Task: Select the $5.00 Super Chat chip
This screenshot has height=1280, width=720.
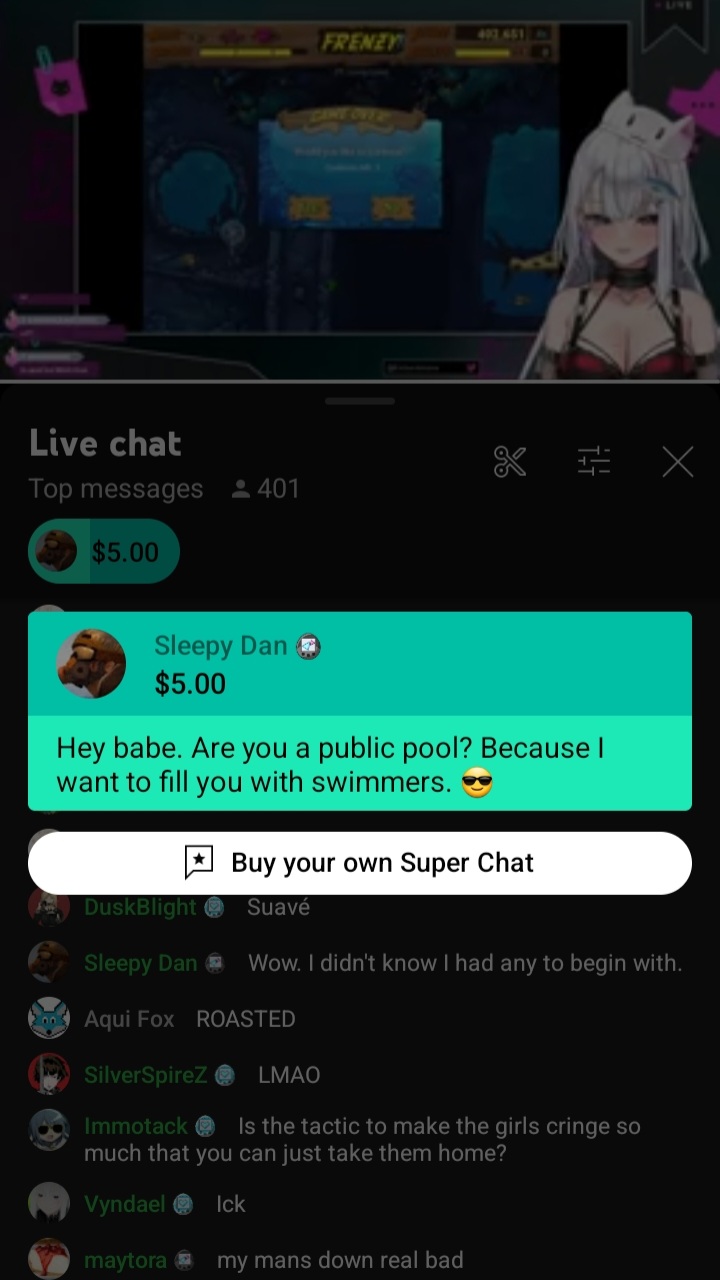Action: tap(104, 551)
